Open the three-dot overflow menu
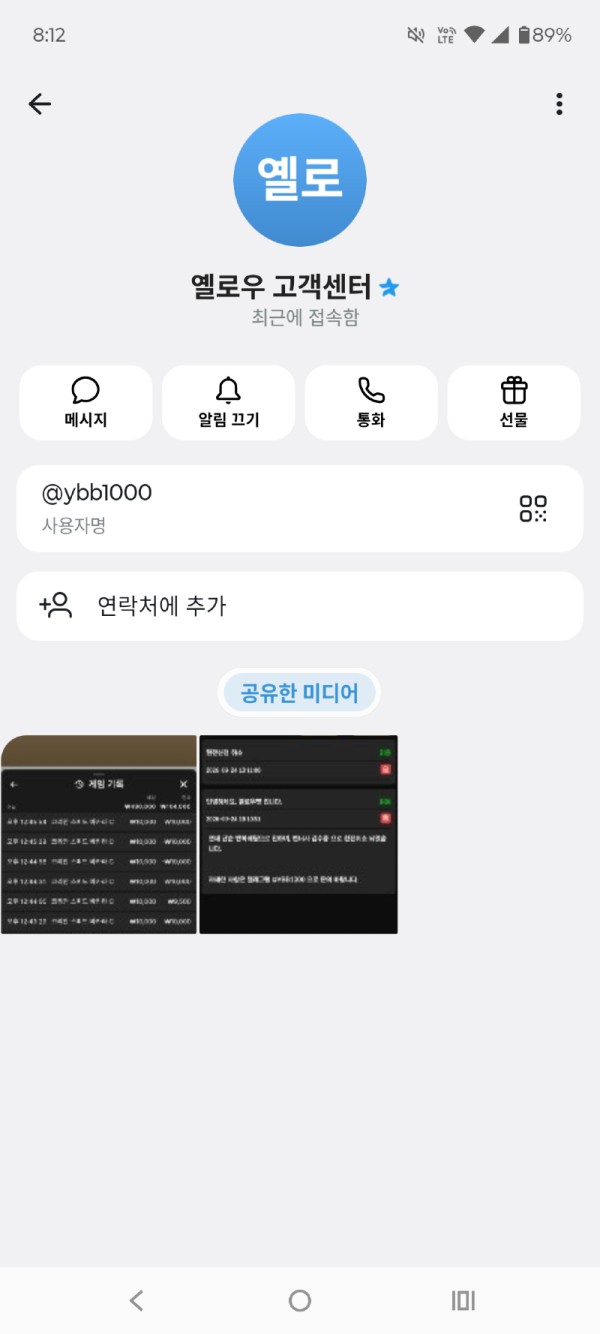This screenshot has height=1334, width=600. [x=559, y=104]
